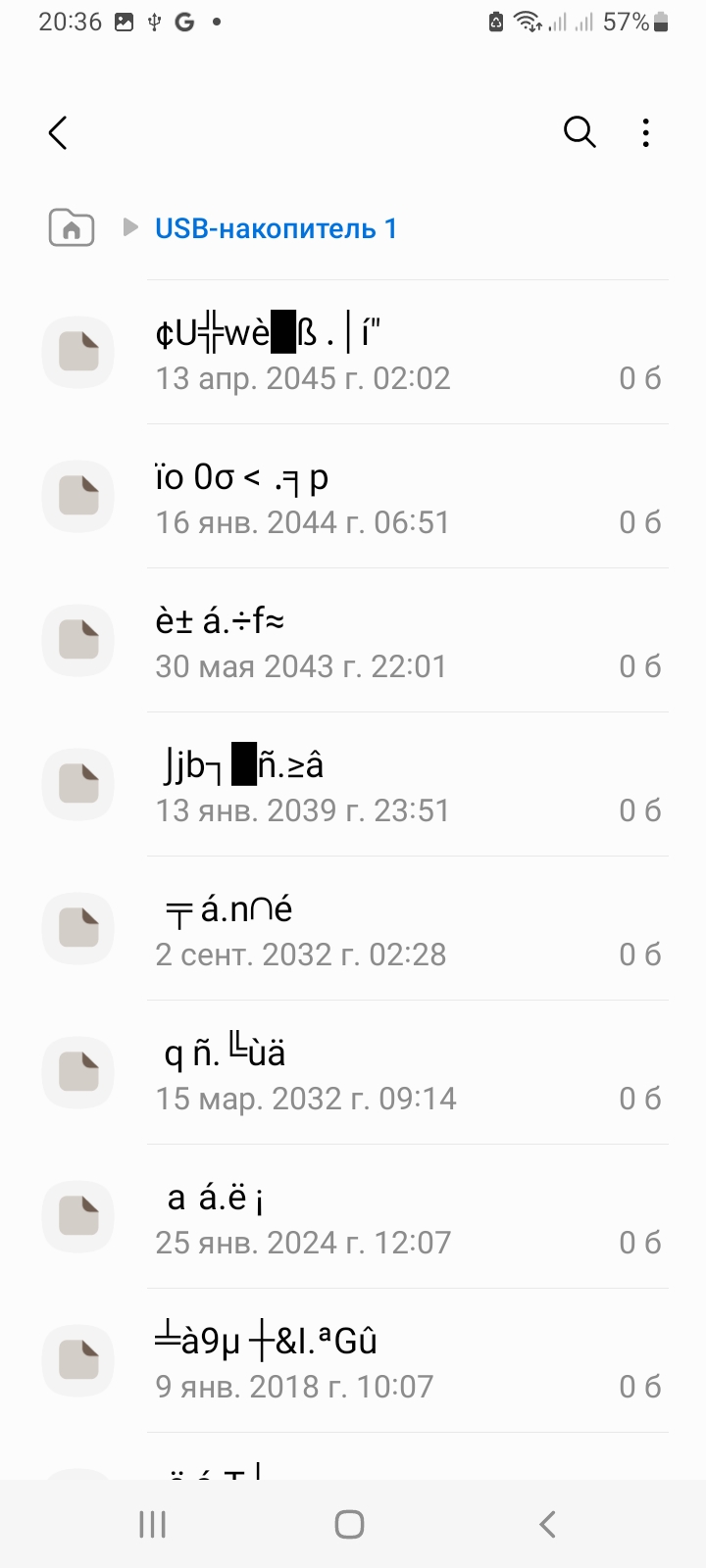Image resolution: width=706 pixels, height=1568 pixels.
Task: Open the file dated 25 янв. 2024 г.
Action: [353, 1217]
